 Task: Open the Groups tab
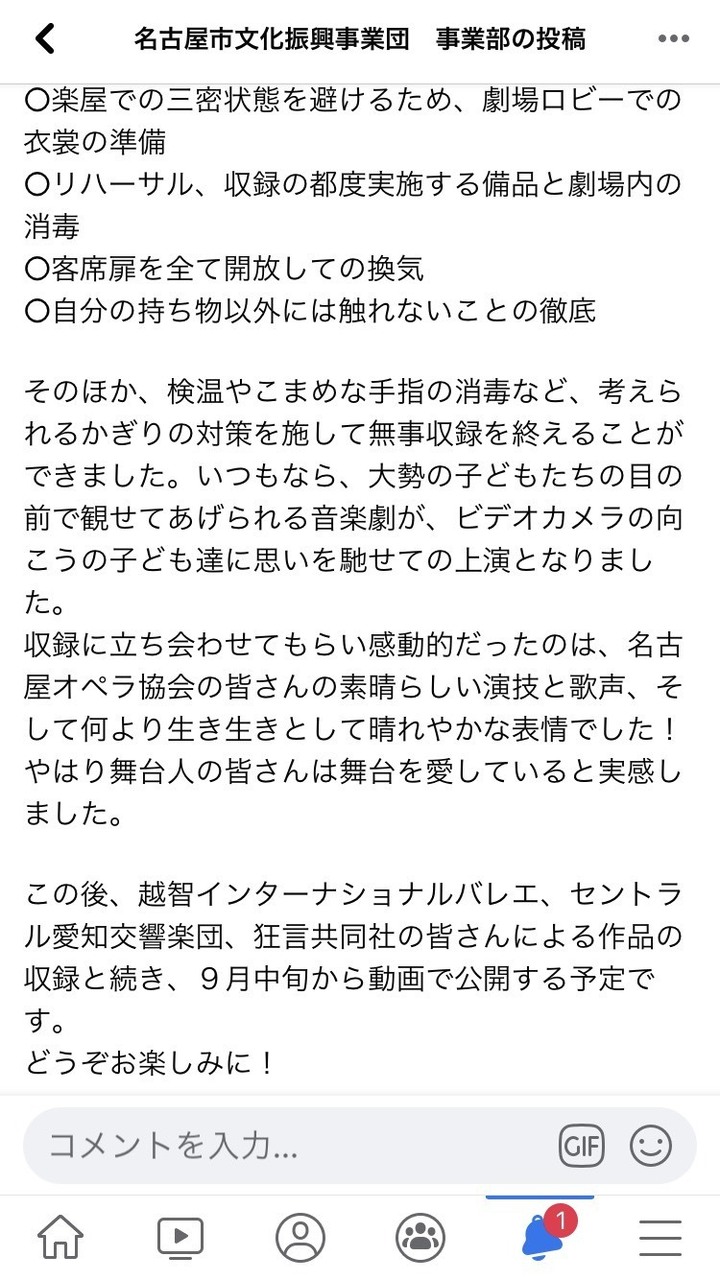pos(420,1238)
